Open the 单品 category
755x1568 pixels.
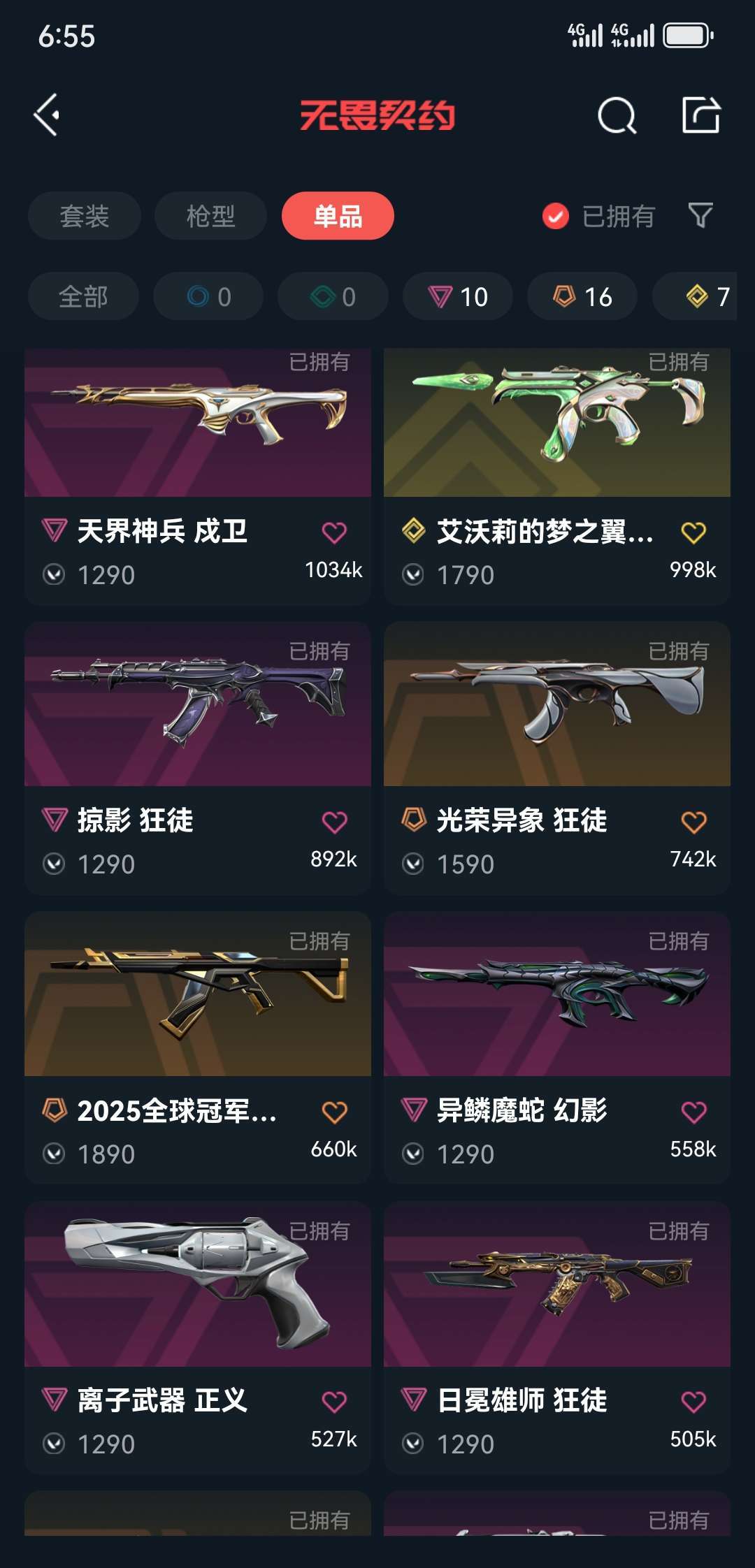[338, 217]
